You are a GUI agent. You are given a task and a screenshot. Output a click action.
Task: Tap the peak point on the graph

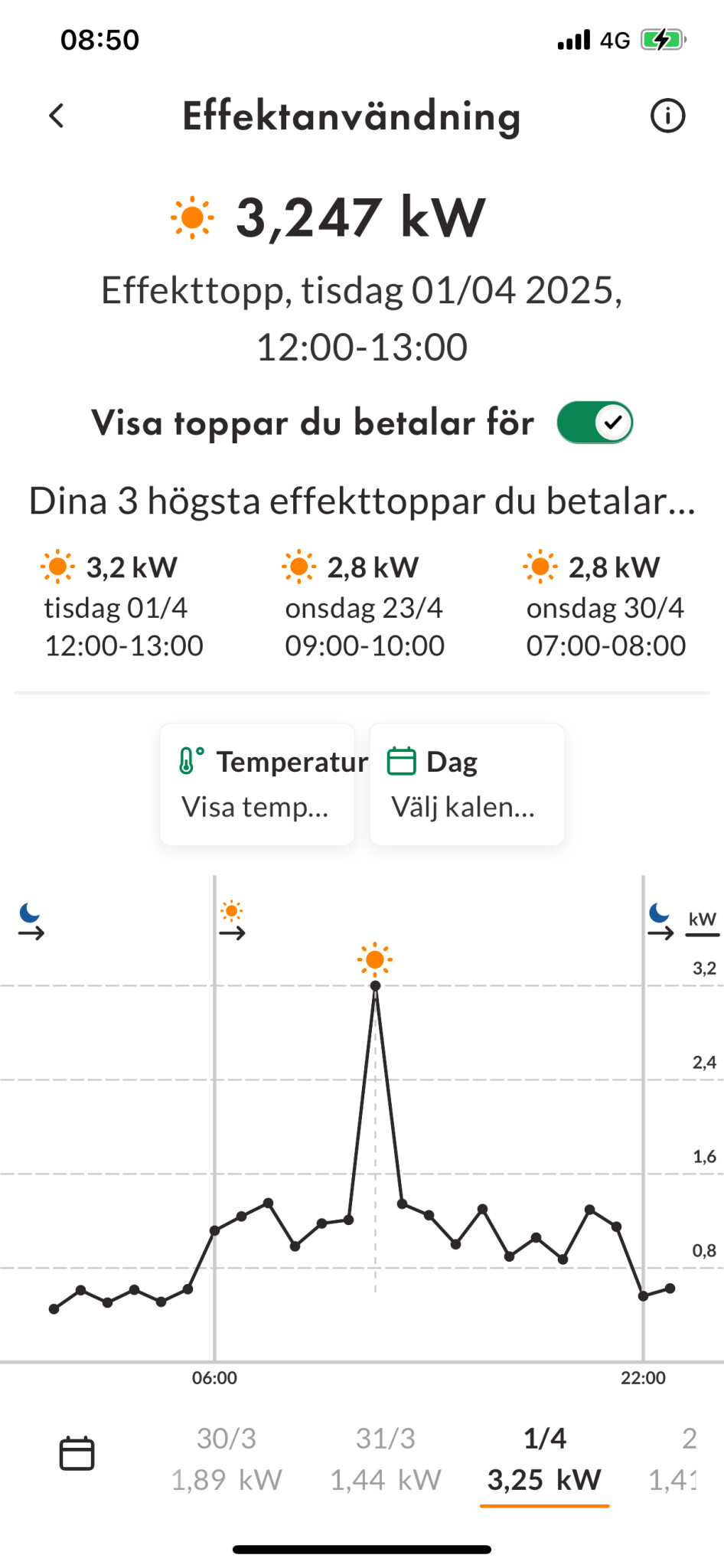click(x=375, y=985)
